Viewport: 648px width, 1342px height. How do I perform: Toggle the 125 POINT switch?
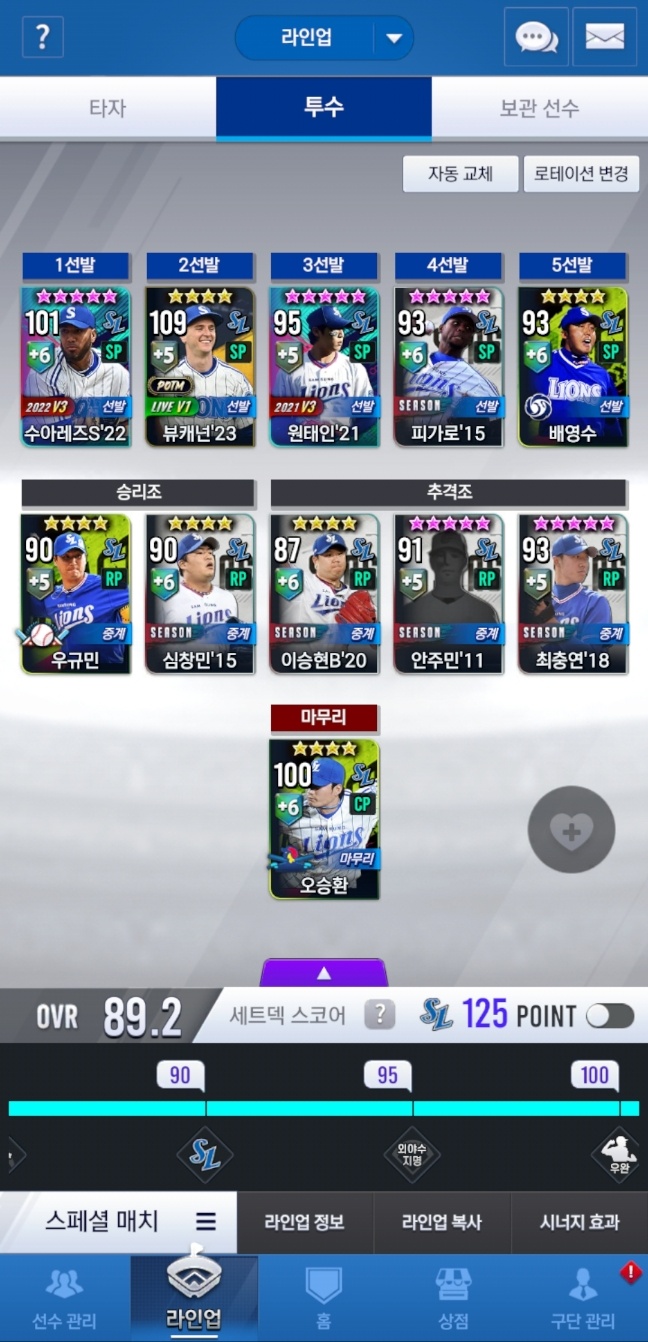pos(609,1016)
